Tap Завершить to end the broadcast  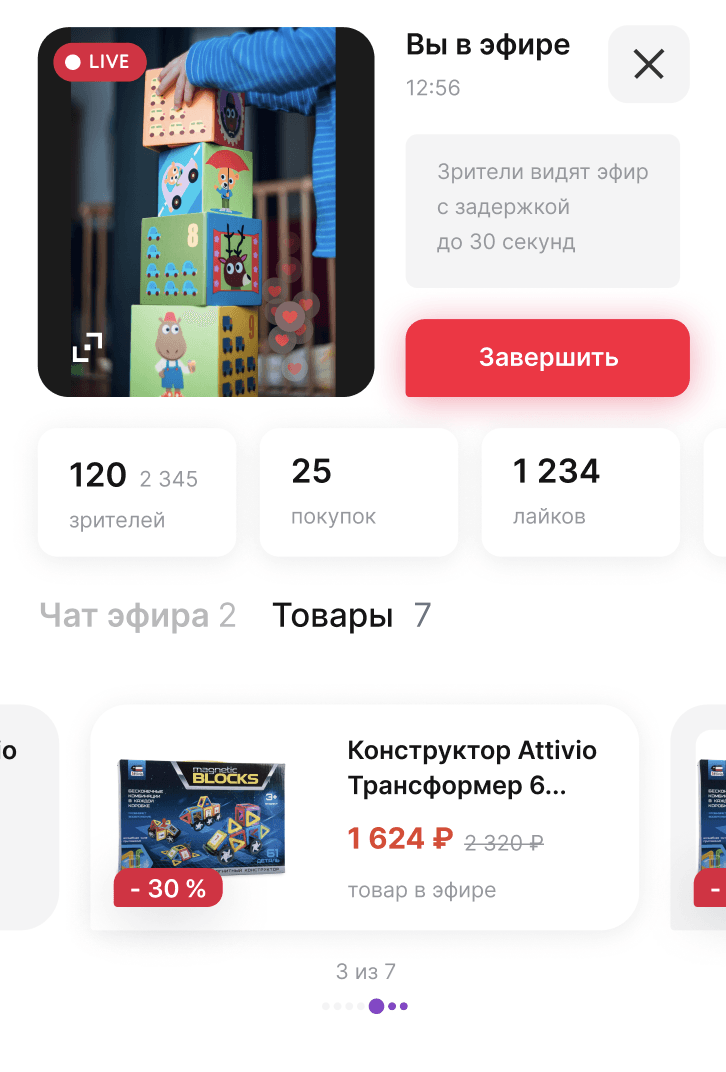point(547,358)
